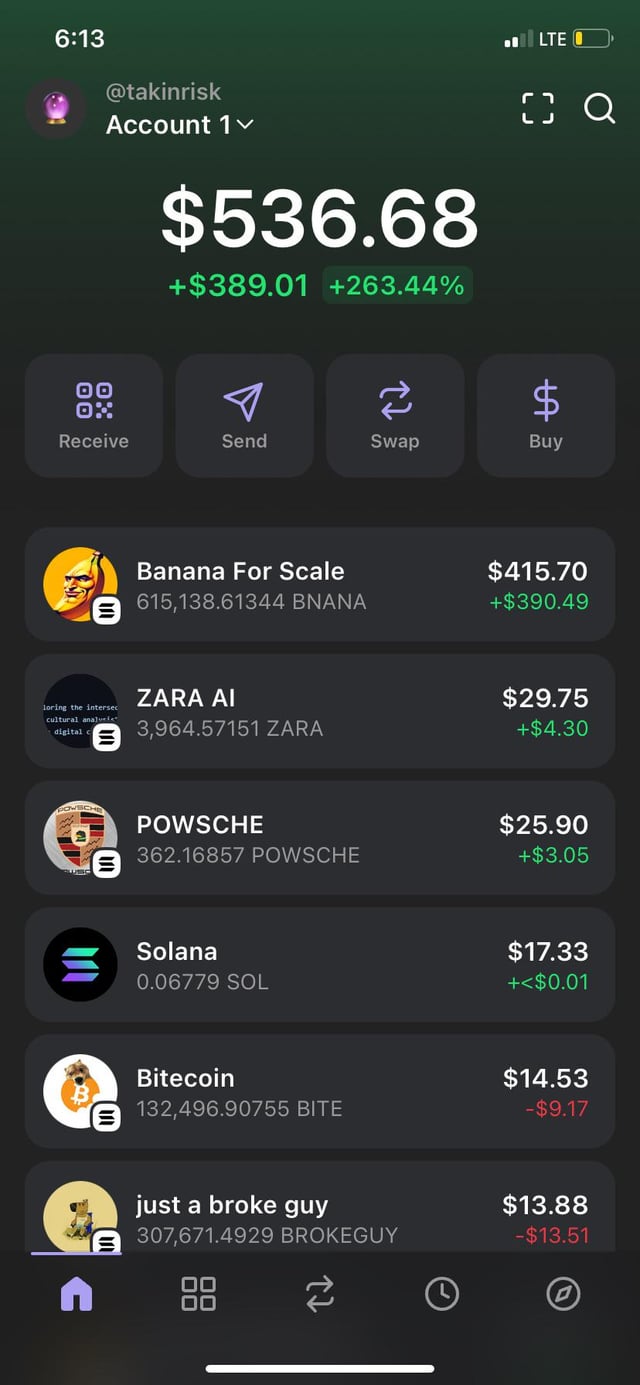View POWSCHE token details
The height and width of the screenshot is (1385, 640).
coord(320,838)
